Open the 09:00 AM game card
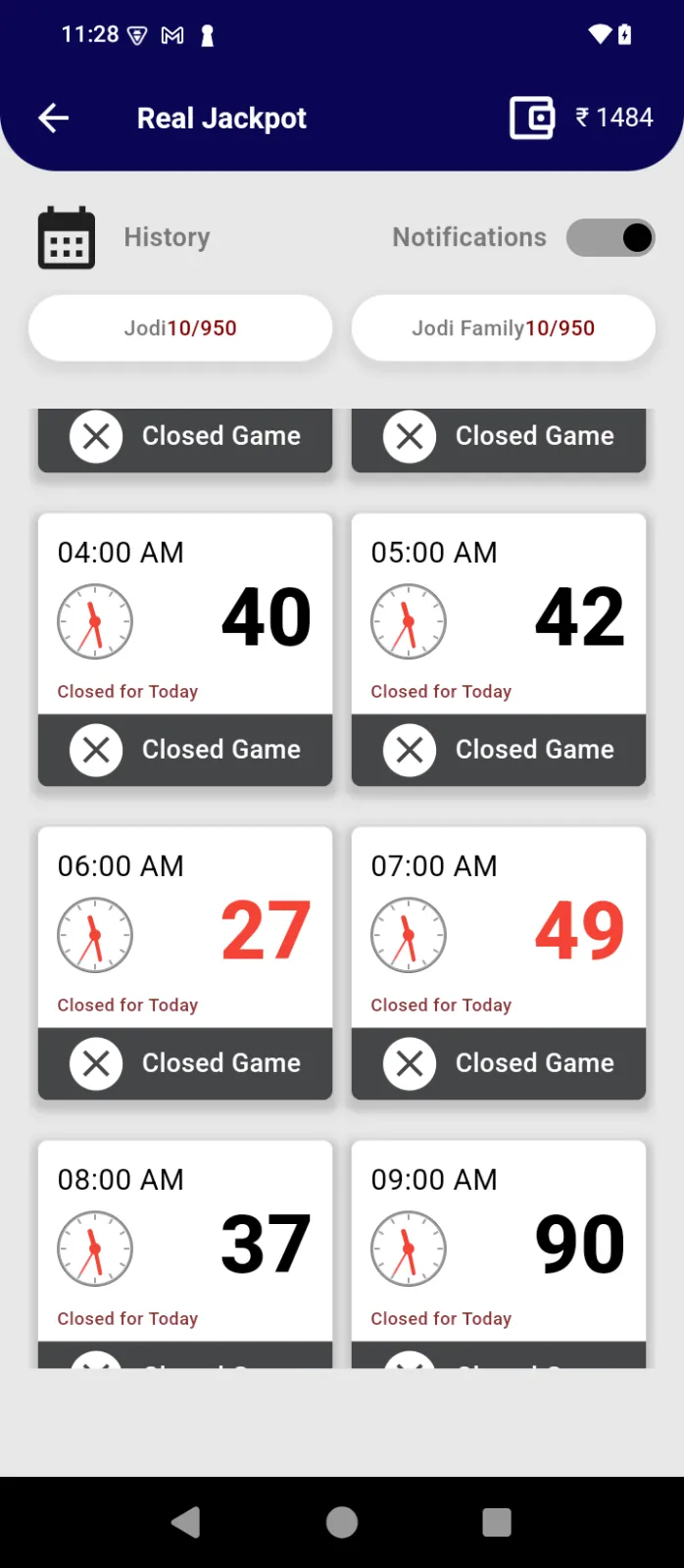 499,1242
